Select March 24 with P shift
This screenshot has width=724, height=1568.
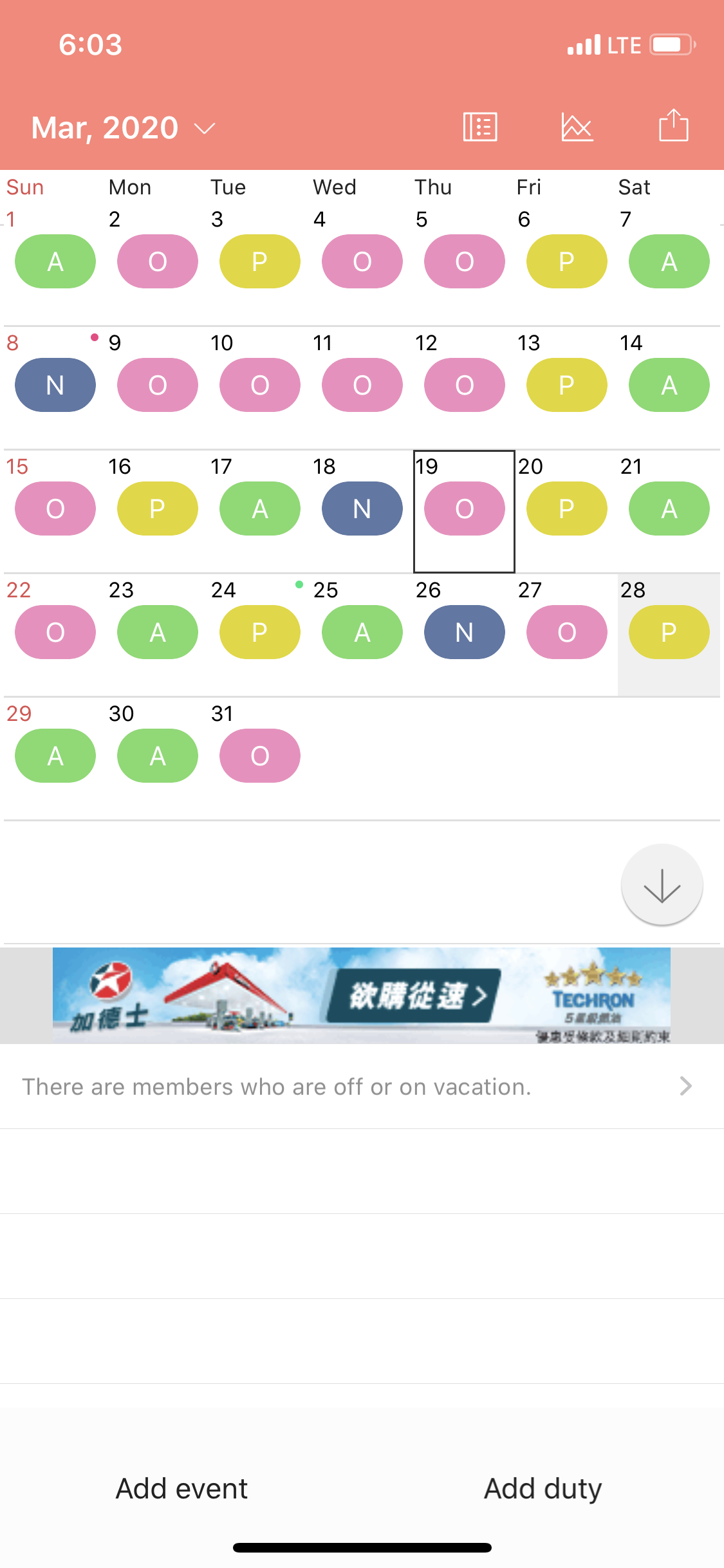259,632
